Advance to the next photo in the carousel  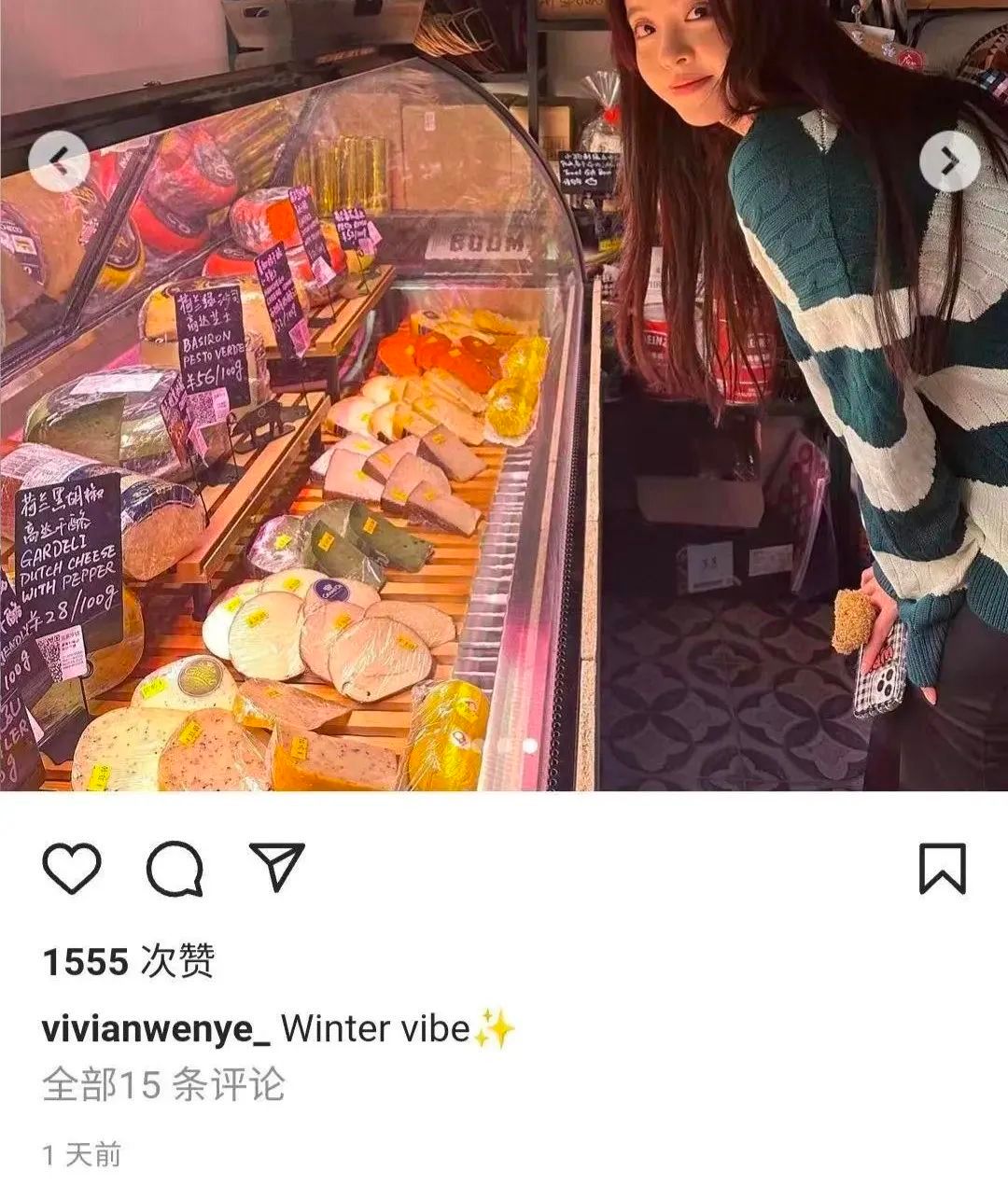(949, 162)
